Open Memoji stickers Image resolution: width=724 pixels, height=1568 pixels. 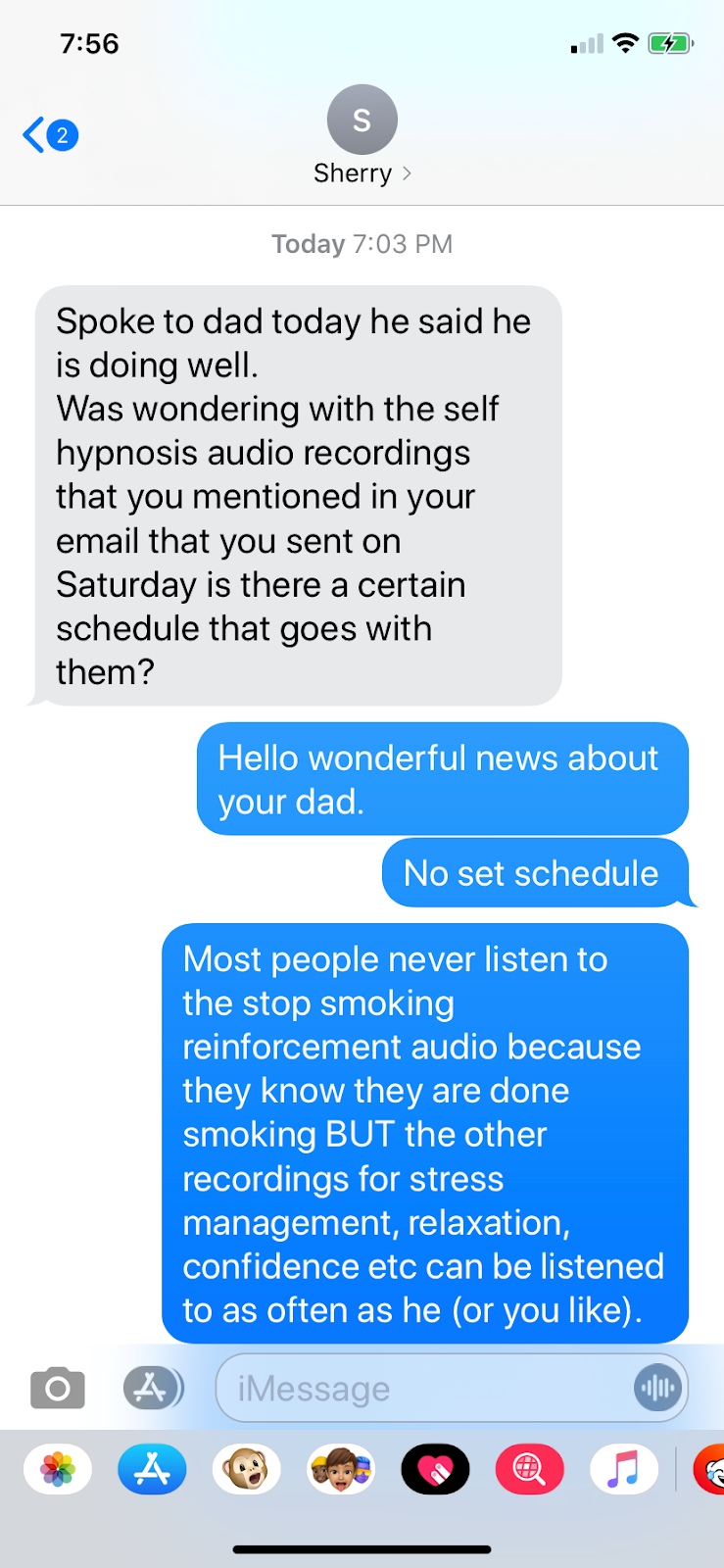click(341, 1469)
